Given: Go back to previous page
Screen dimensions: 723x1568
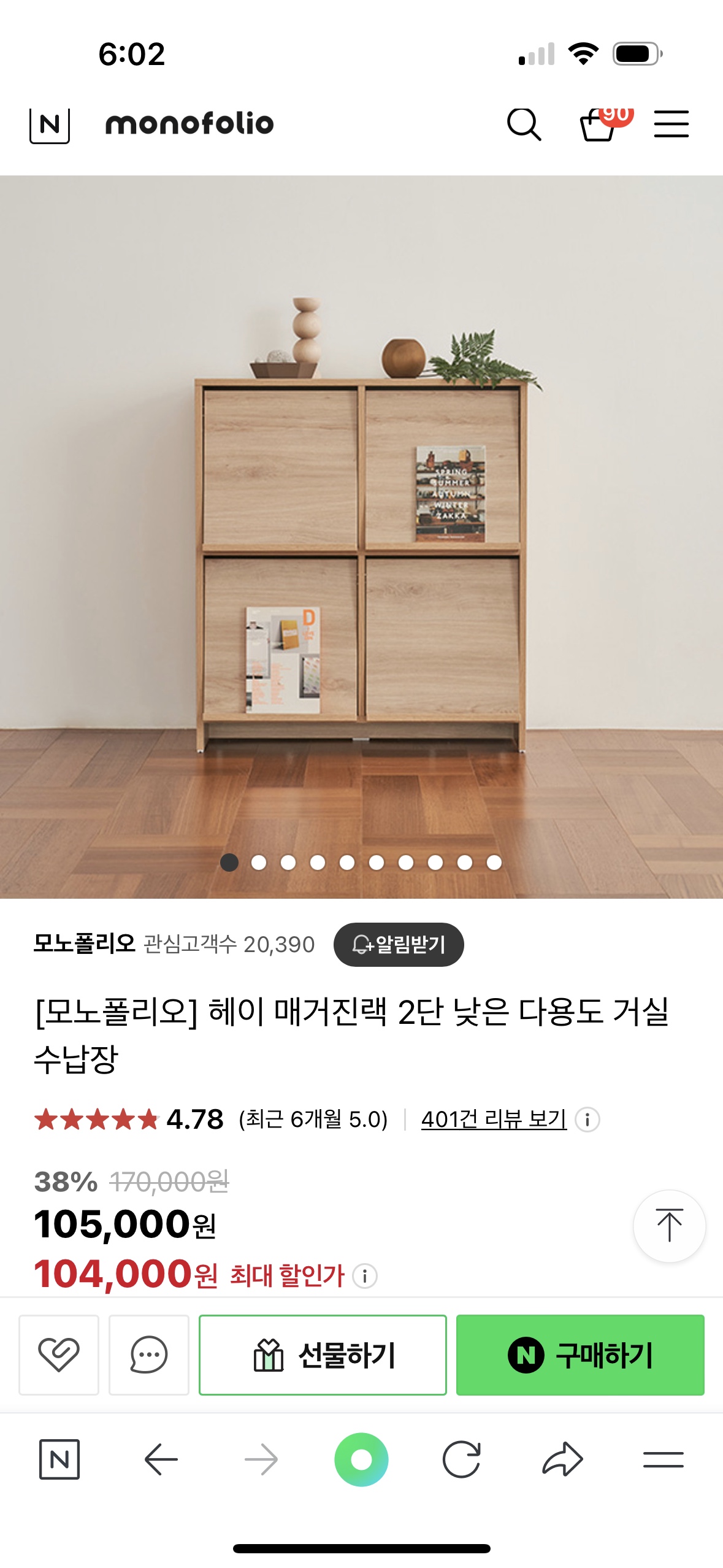Looking at the screenshot, I should pyautogui.click(x=161, y=1459).
